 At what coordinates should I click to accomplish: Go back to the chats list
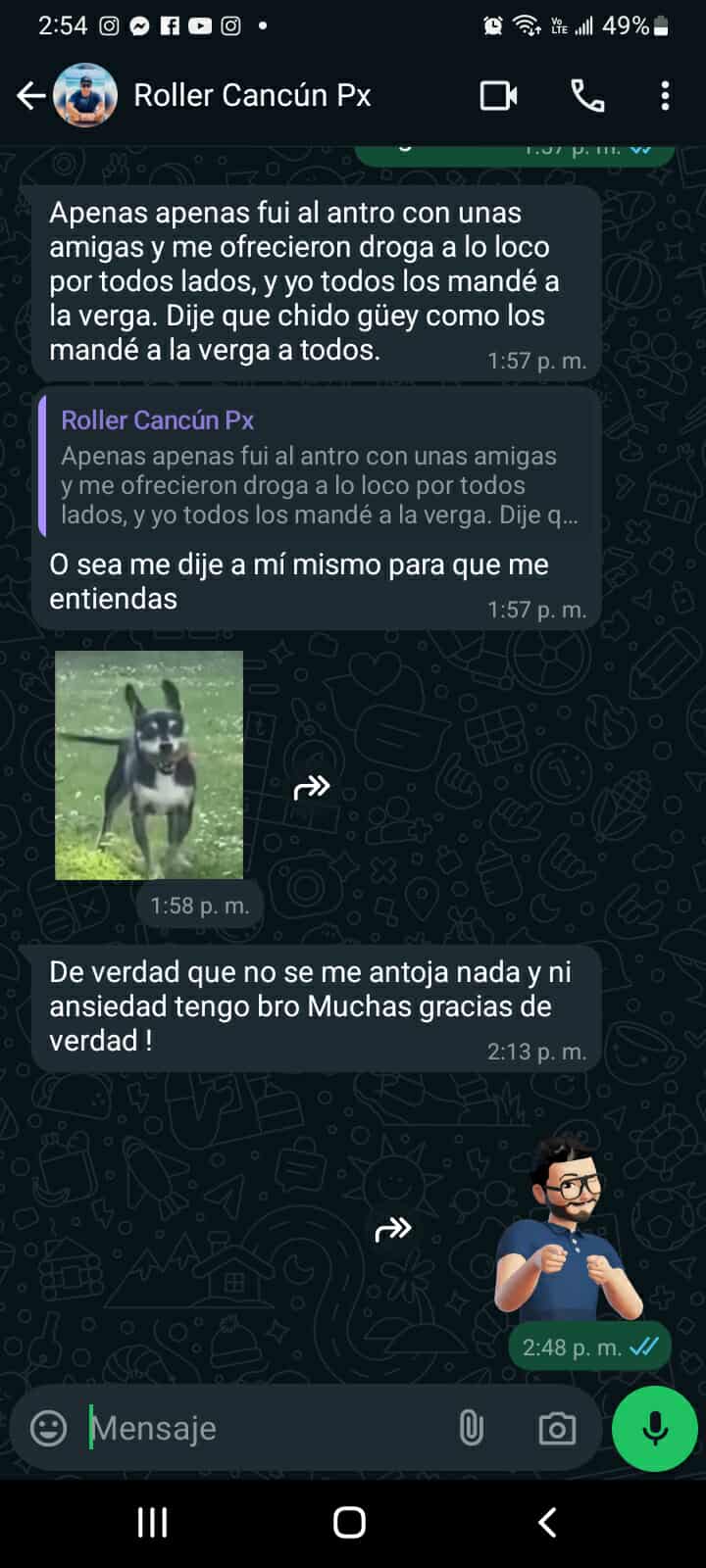click(30, 96)
